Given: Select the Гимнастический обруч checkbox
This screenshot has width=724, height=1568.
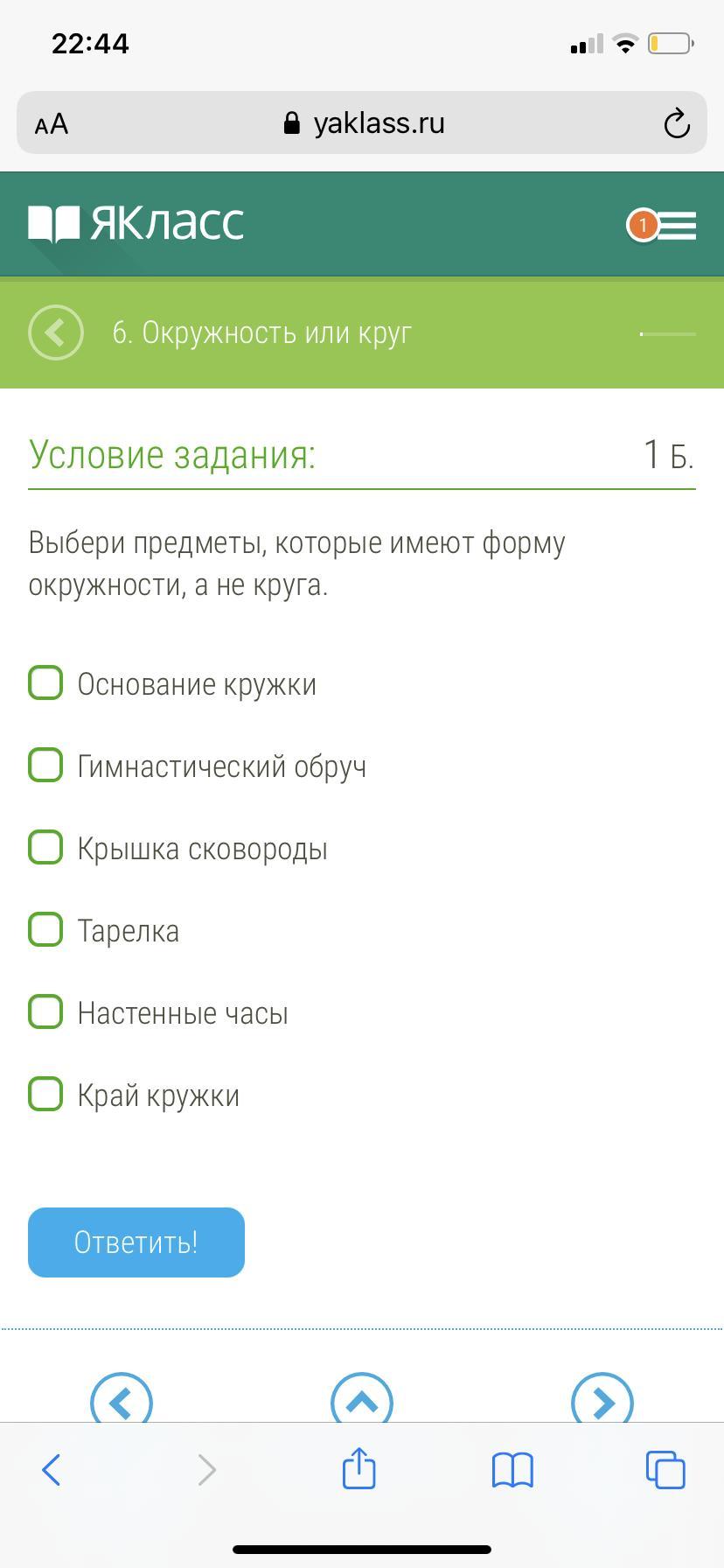Looking at the screenshot, I should point(45,765).
